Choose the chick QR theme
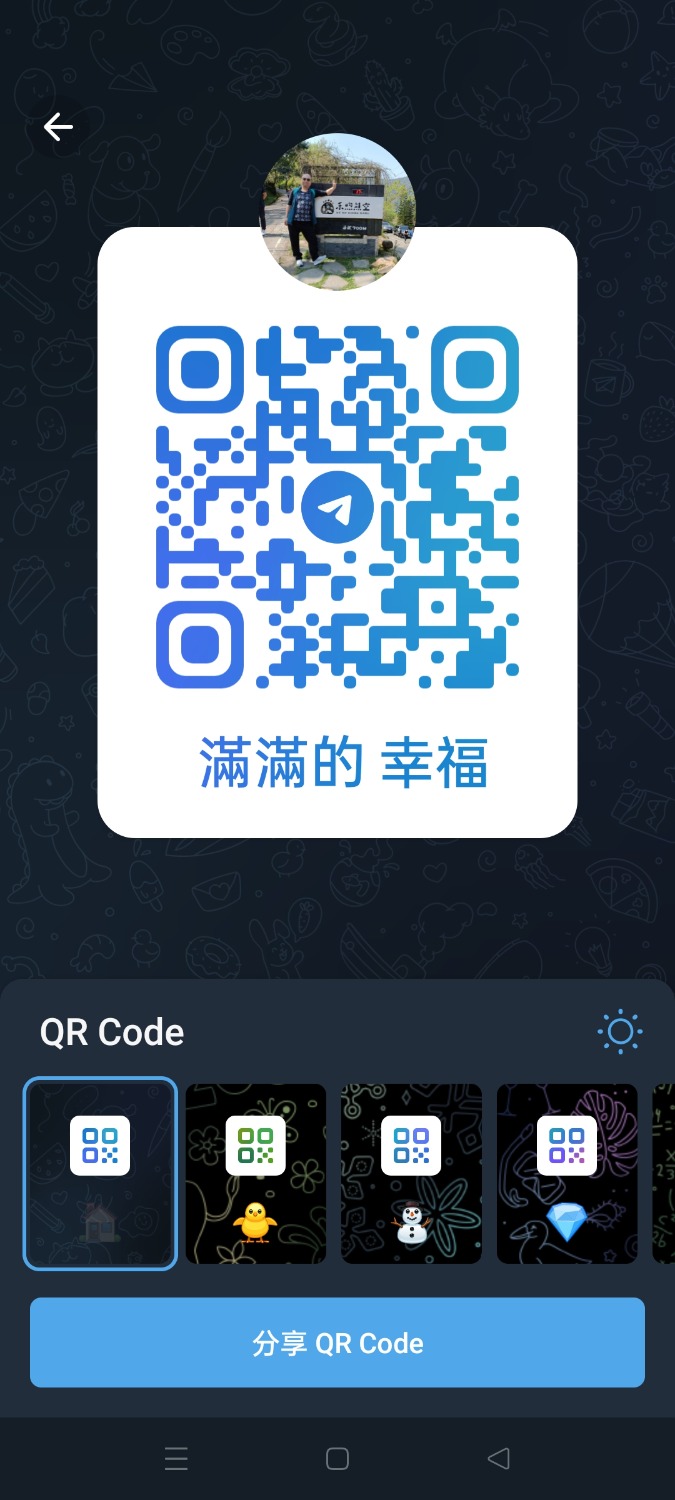 (x=256, y=1173)
